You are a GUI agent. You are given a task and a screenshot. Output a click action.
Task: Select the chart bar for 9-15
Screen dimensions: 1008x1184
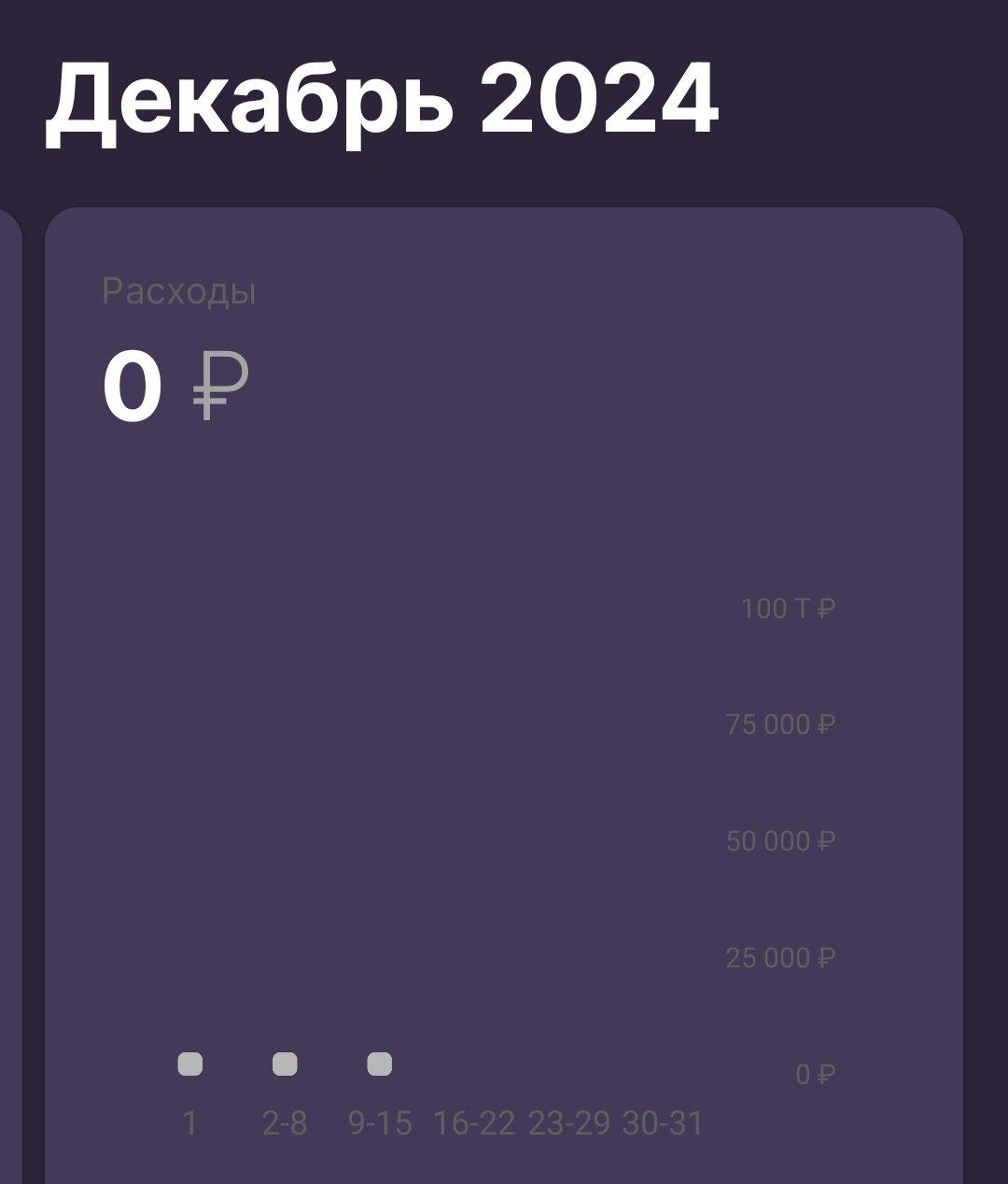click(x=380, y=1064)
